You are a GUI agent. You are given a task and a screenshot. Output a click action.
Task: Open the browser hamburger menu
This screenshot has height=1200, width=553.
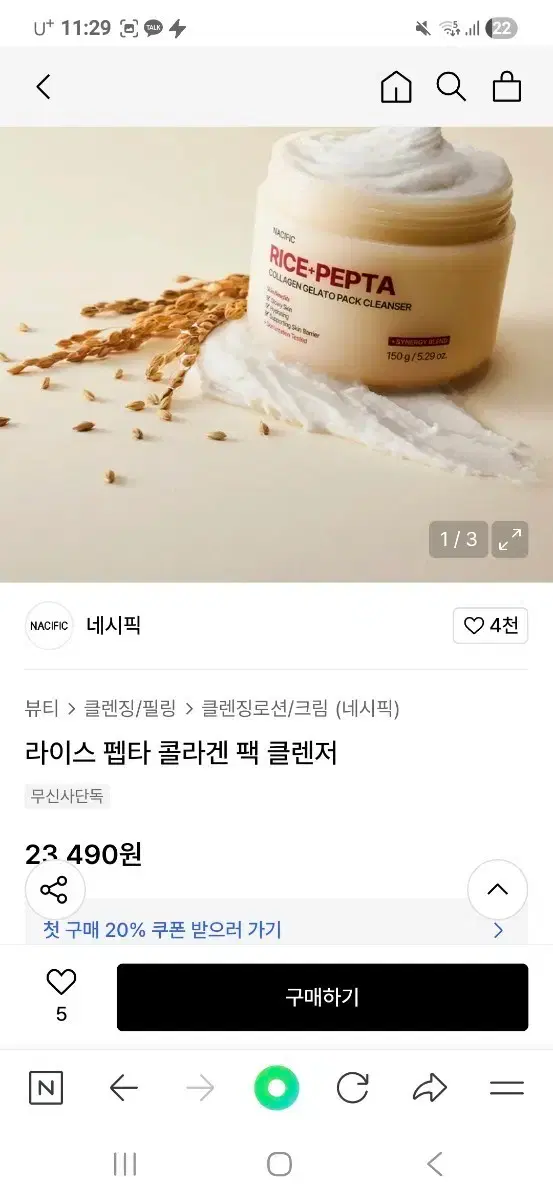[507, 1088]
